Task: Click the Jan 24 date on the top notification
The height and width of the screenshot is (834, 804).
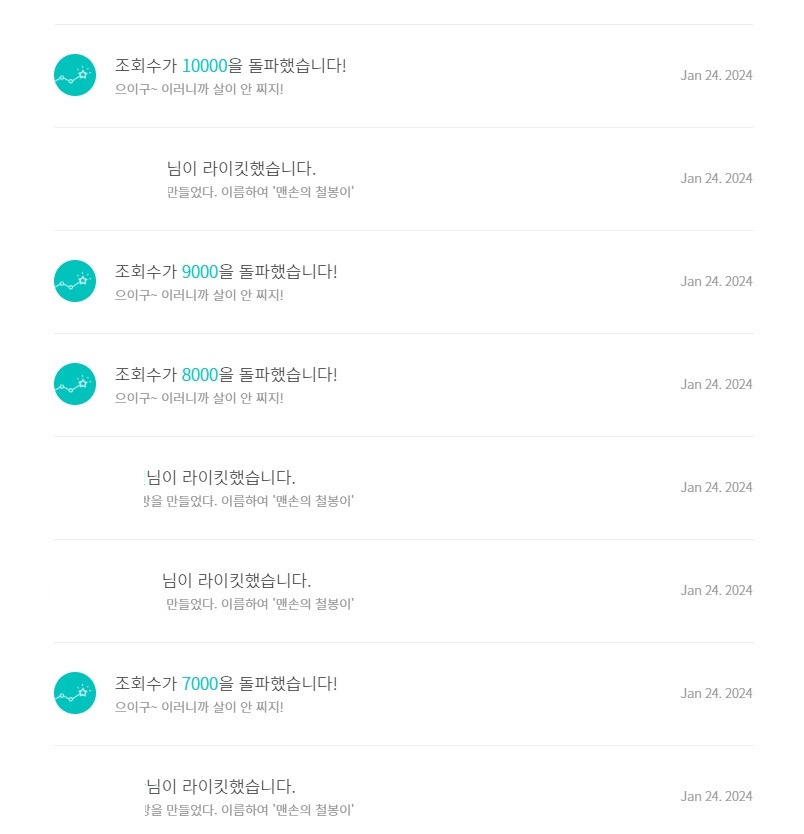Action: click(x=716, y=74)
